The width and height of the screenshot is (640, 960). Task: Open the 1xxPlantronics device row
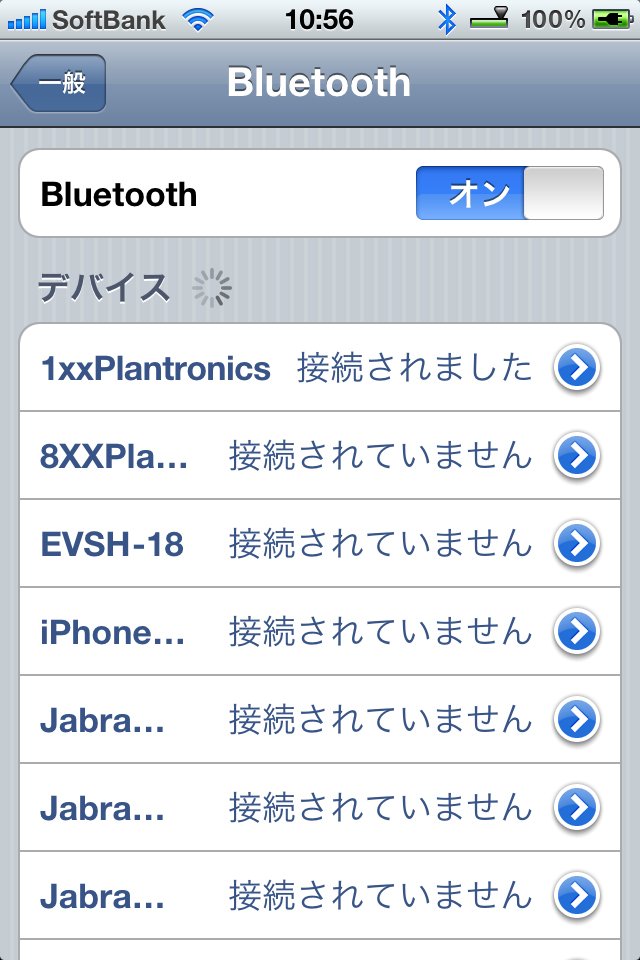point(320,367)
